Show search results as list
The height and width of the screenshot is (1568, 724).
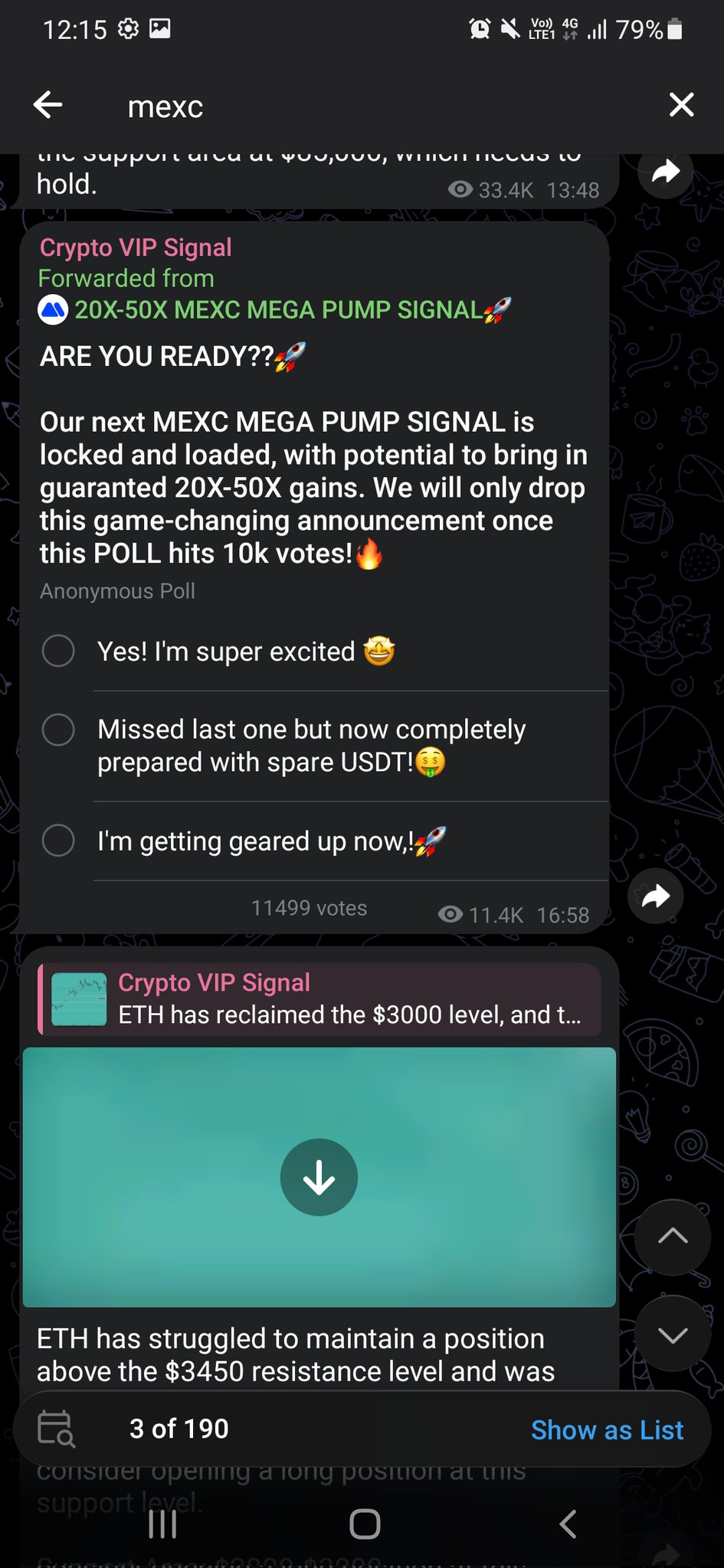point(607,1429)
